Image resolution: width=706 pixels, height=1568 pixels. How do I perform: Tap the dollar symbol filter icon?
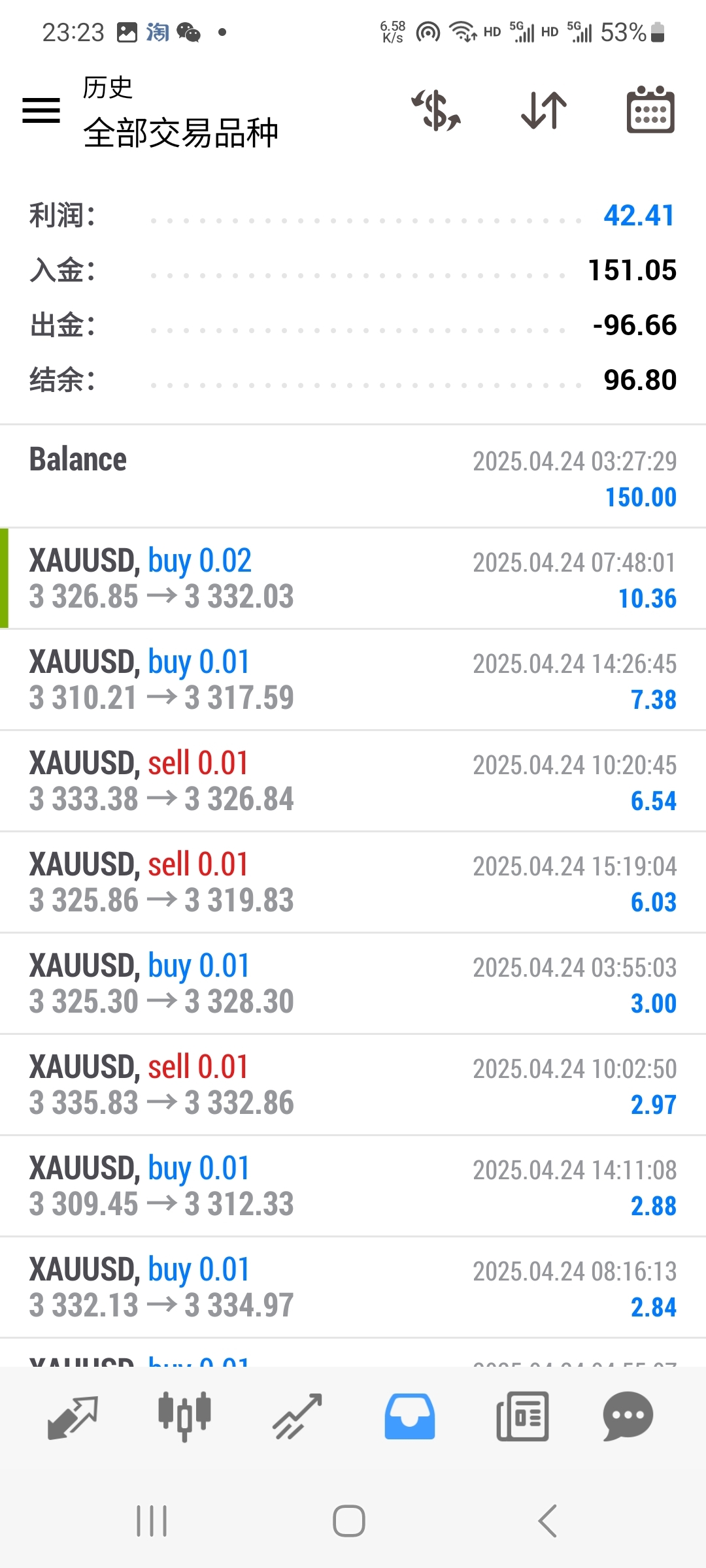coord(436,110)
